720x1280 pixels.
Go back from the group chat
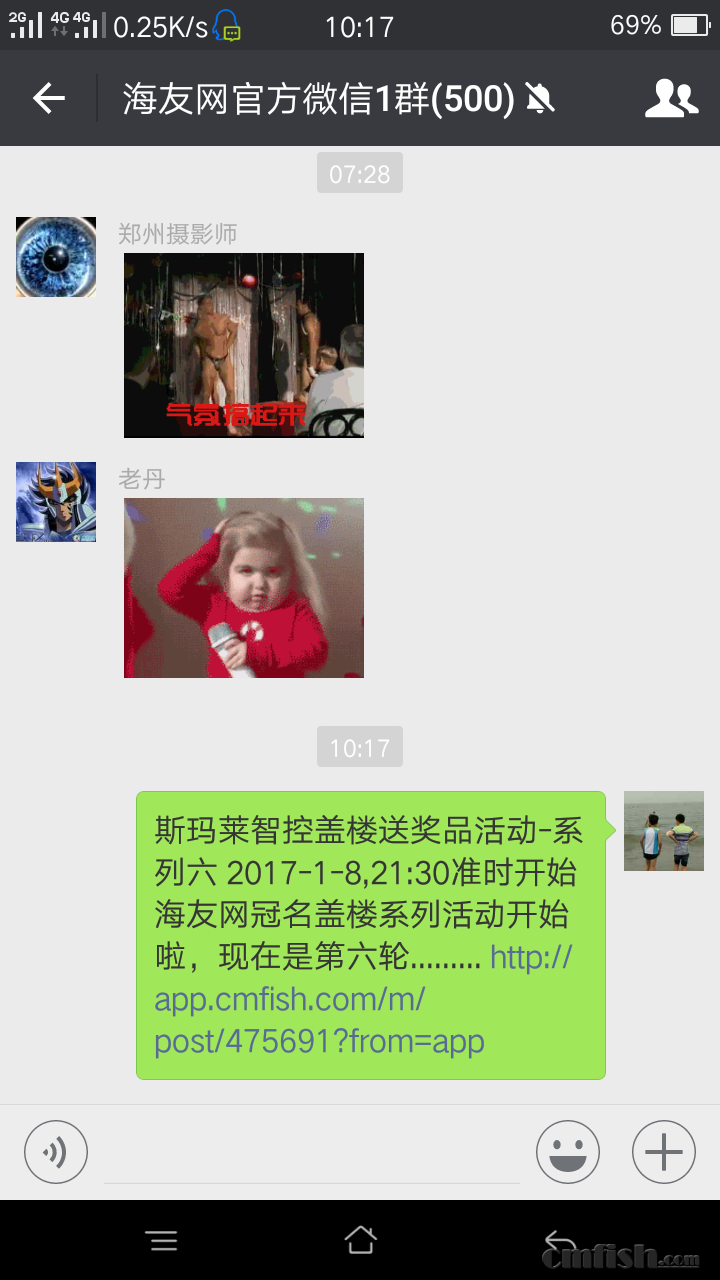click(x=48, y=98)
